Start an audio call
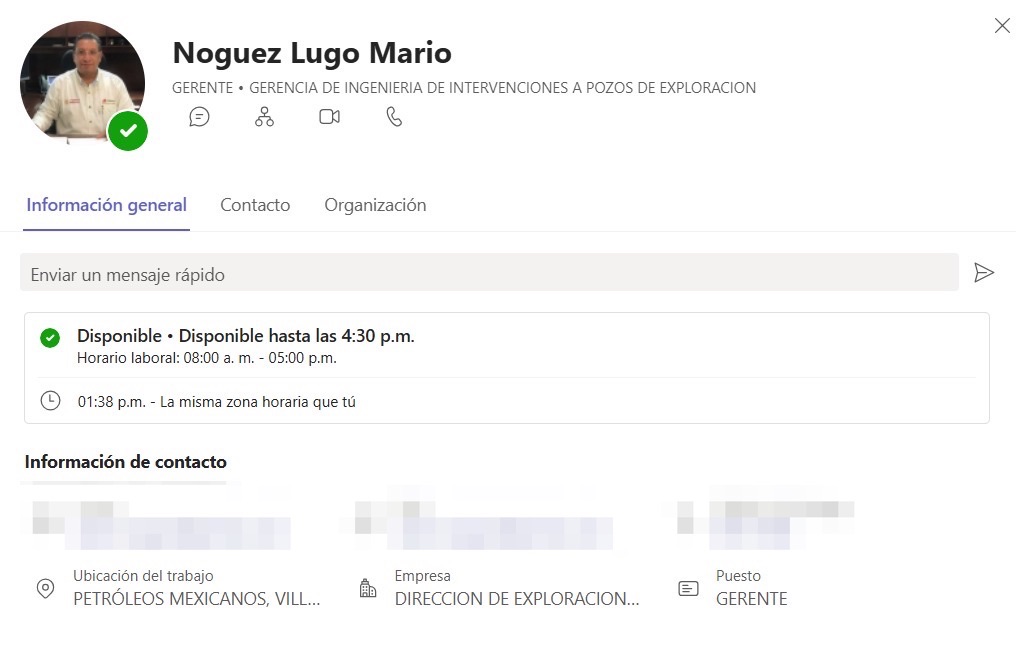The height and width of the screenshot is (647, 1016). pos(394,117)
